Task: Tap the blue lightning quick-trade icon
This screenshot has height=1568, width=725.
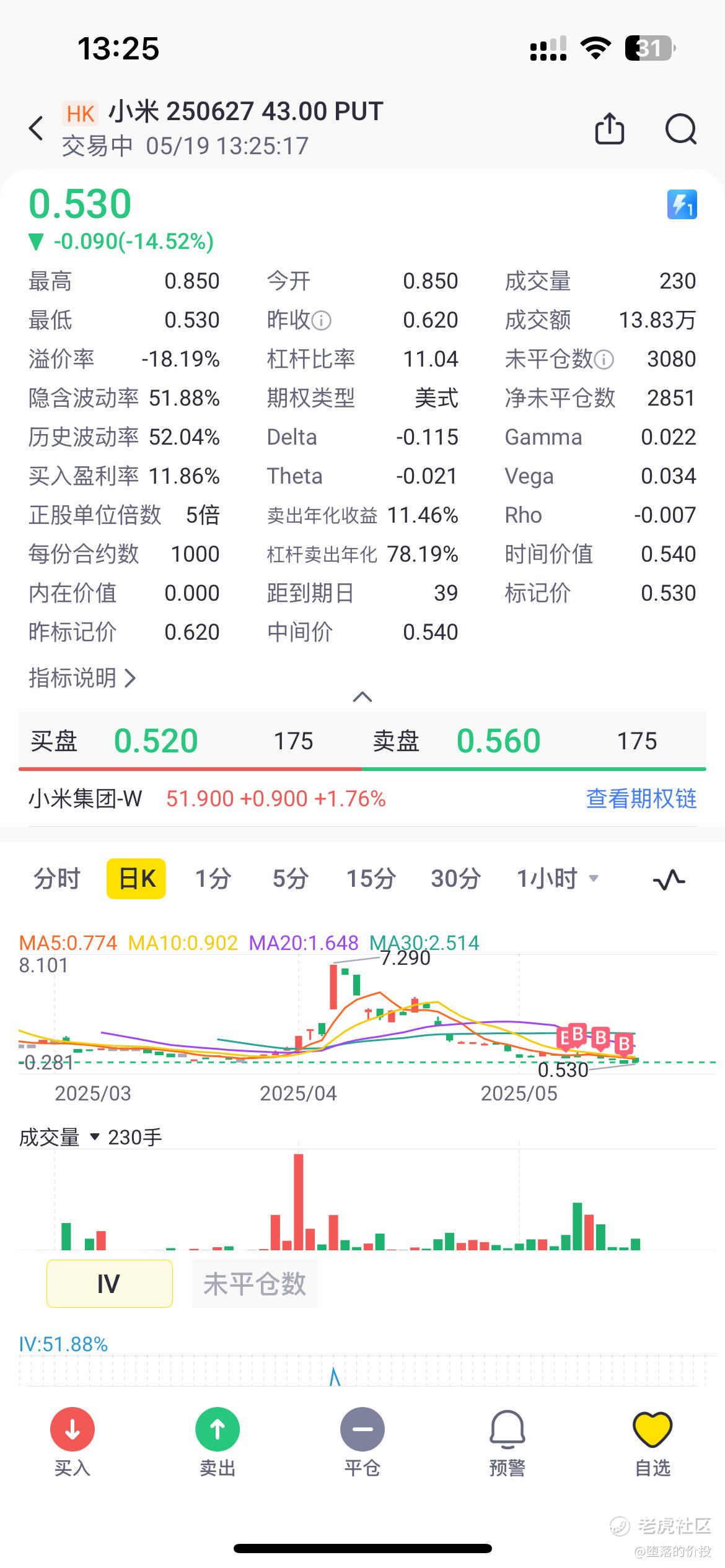Action: tap(682, 204)
